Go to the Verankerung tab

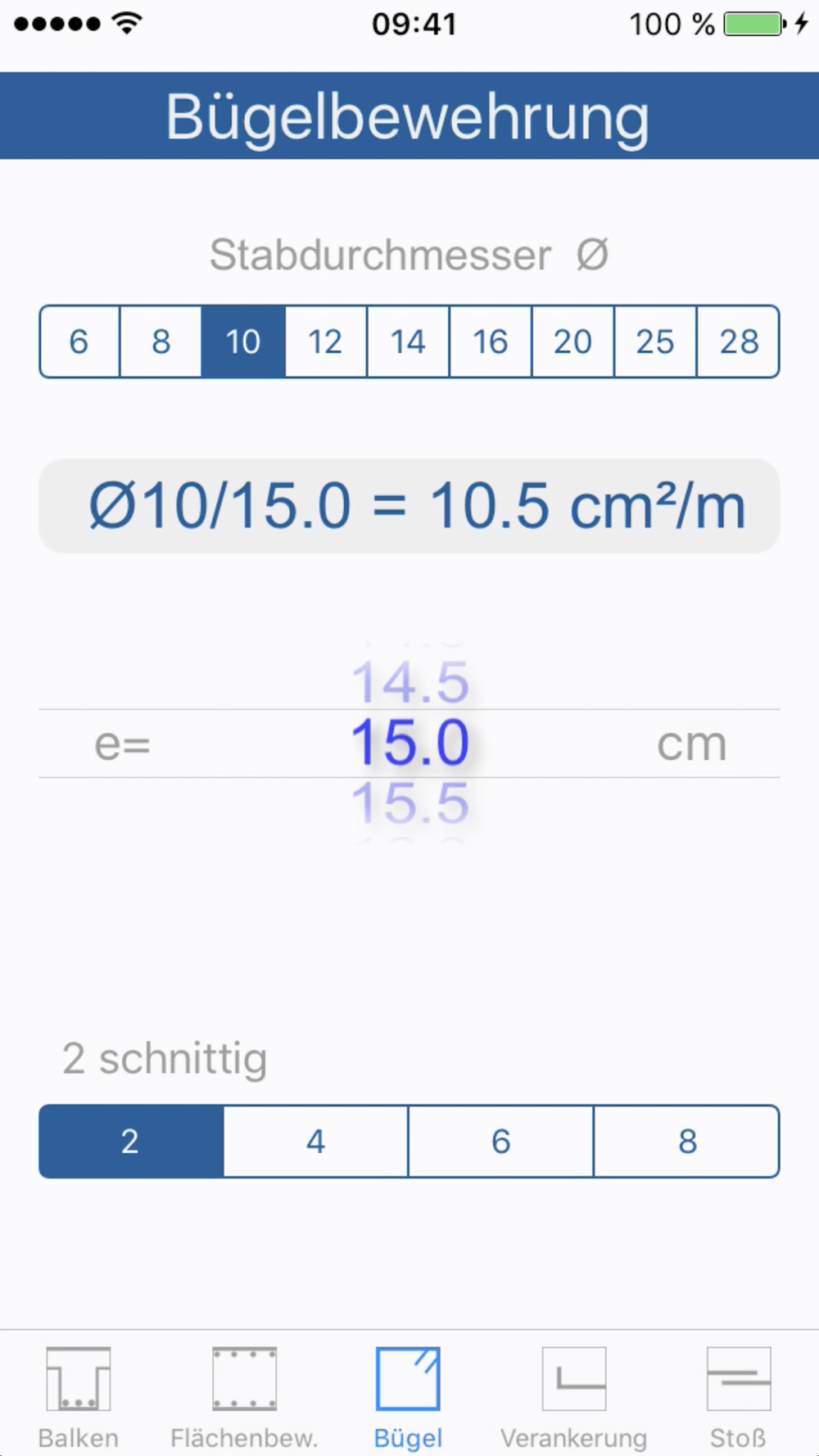[574, 1399]
